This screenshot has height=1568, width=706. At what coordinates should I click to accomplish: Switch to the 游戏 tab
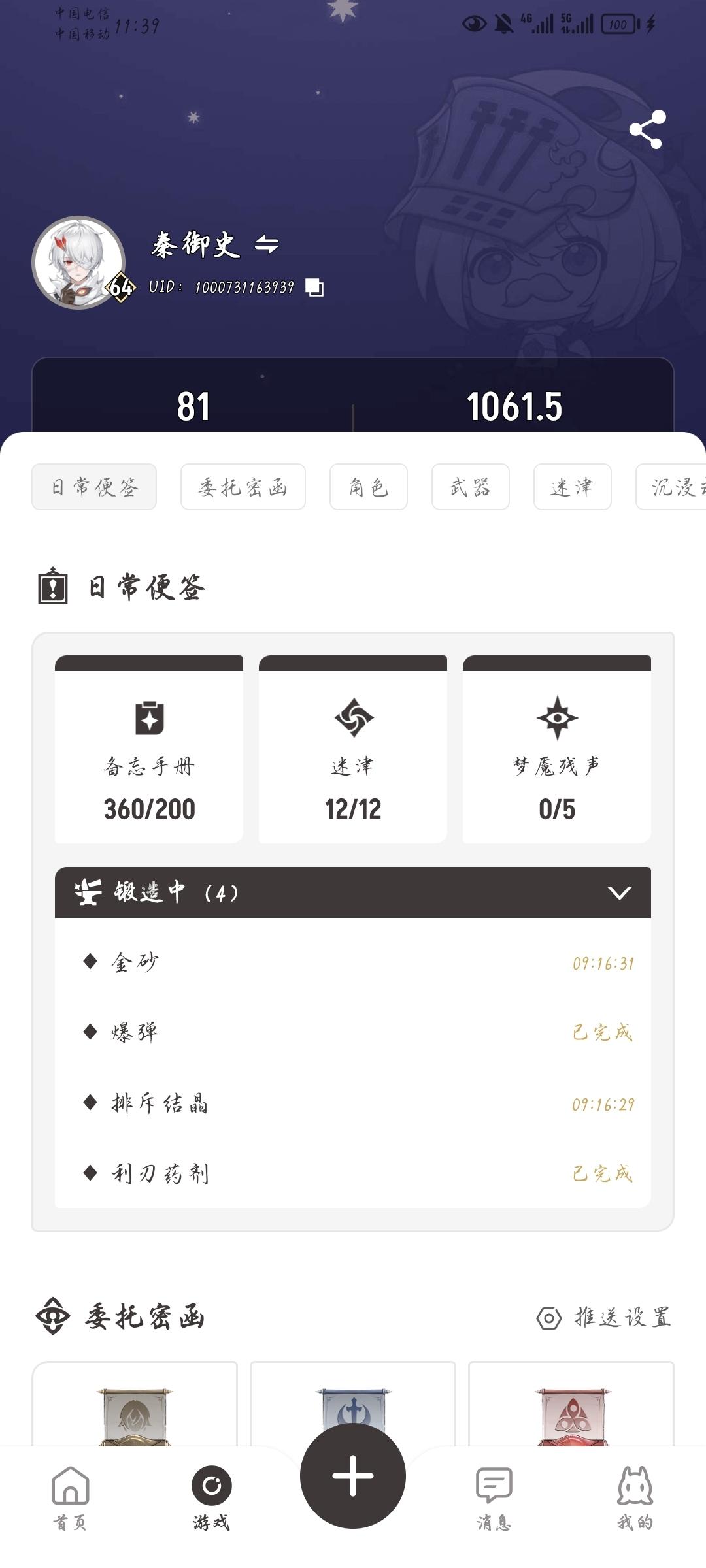click(x=211, y=1497)
